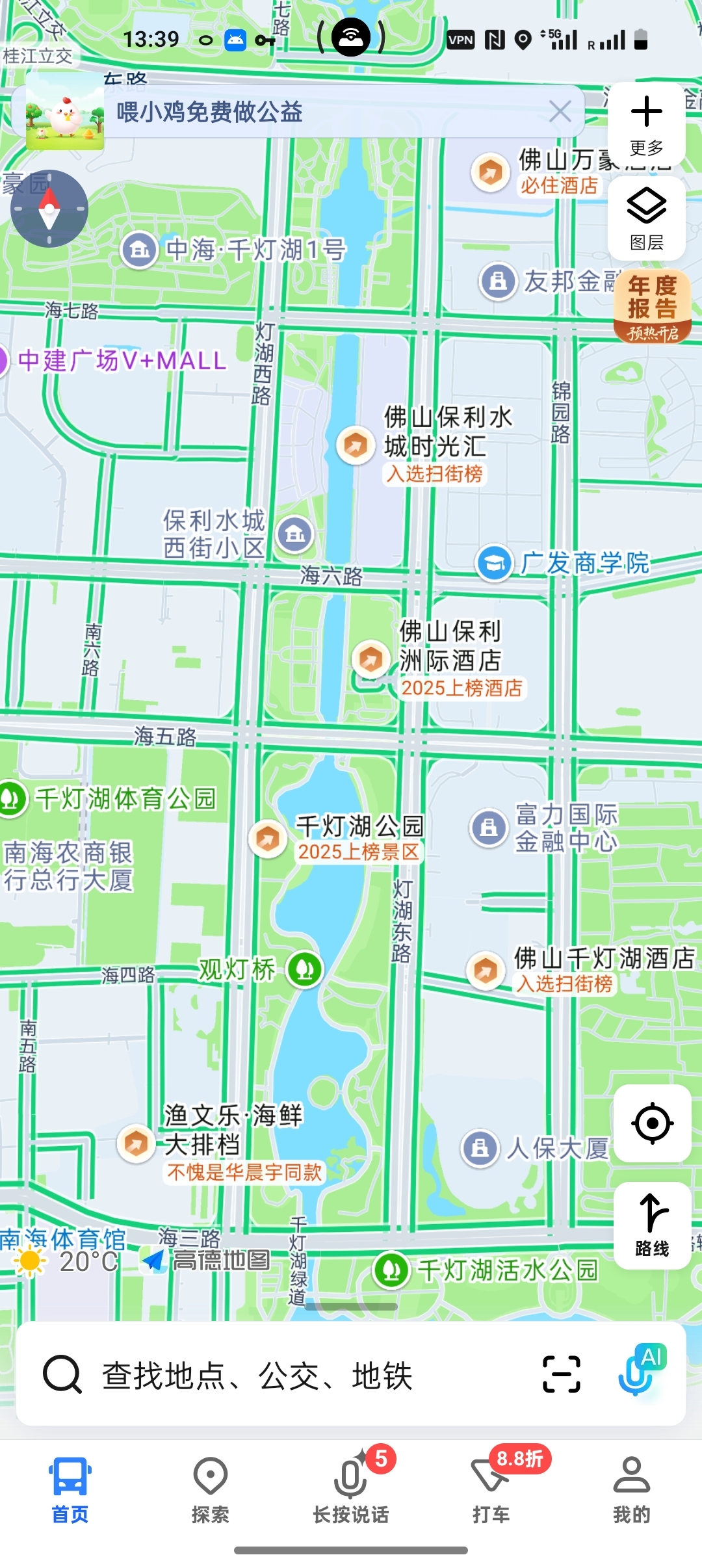Image resolution: width=702 pixels, height=1568 pixels.
Task: Open the 路线 route planner
Action: tap(652, 1224)
